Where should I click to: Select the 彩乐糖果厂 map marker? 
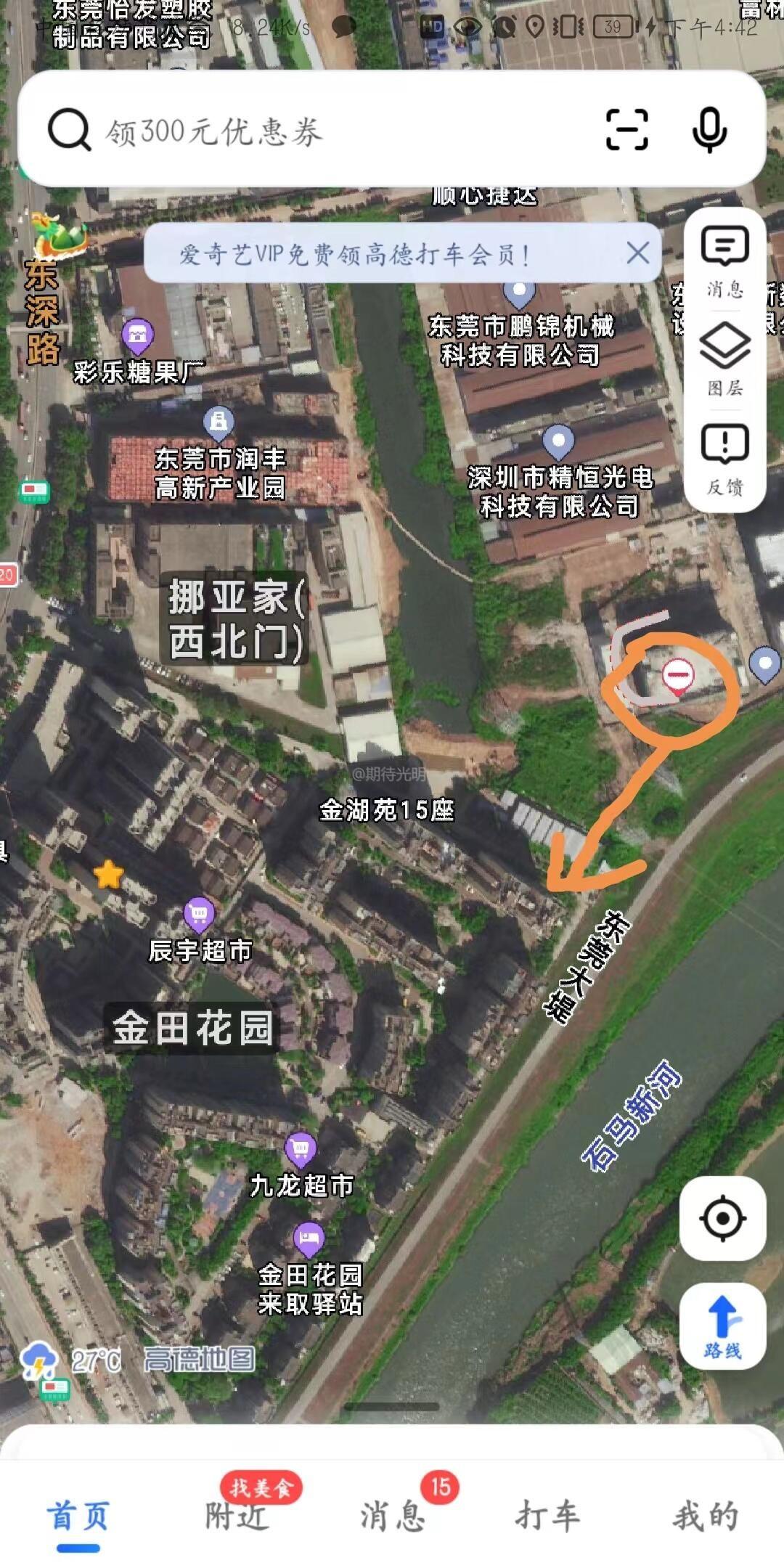tap(137, 336)
